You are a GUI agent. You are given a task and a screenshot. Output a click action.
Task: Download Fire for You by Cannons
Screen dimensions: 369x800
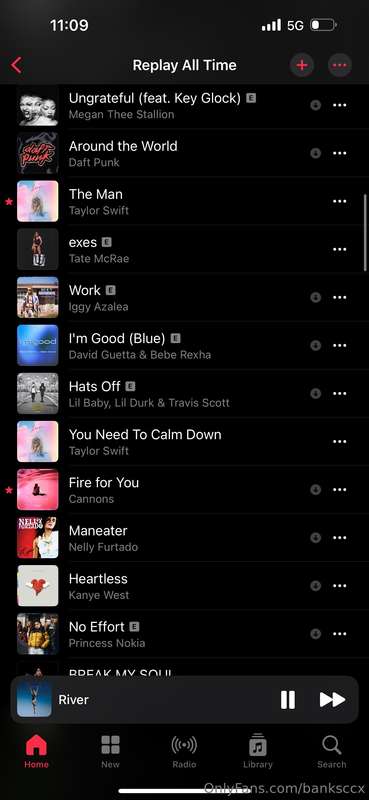[315, 490]
